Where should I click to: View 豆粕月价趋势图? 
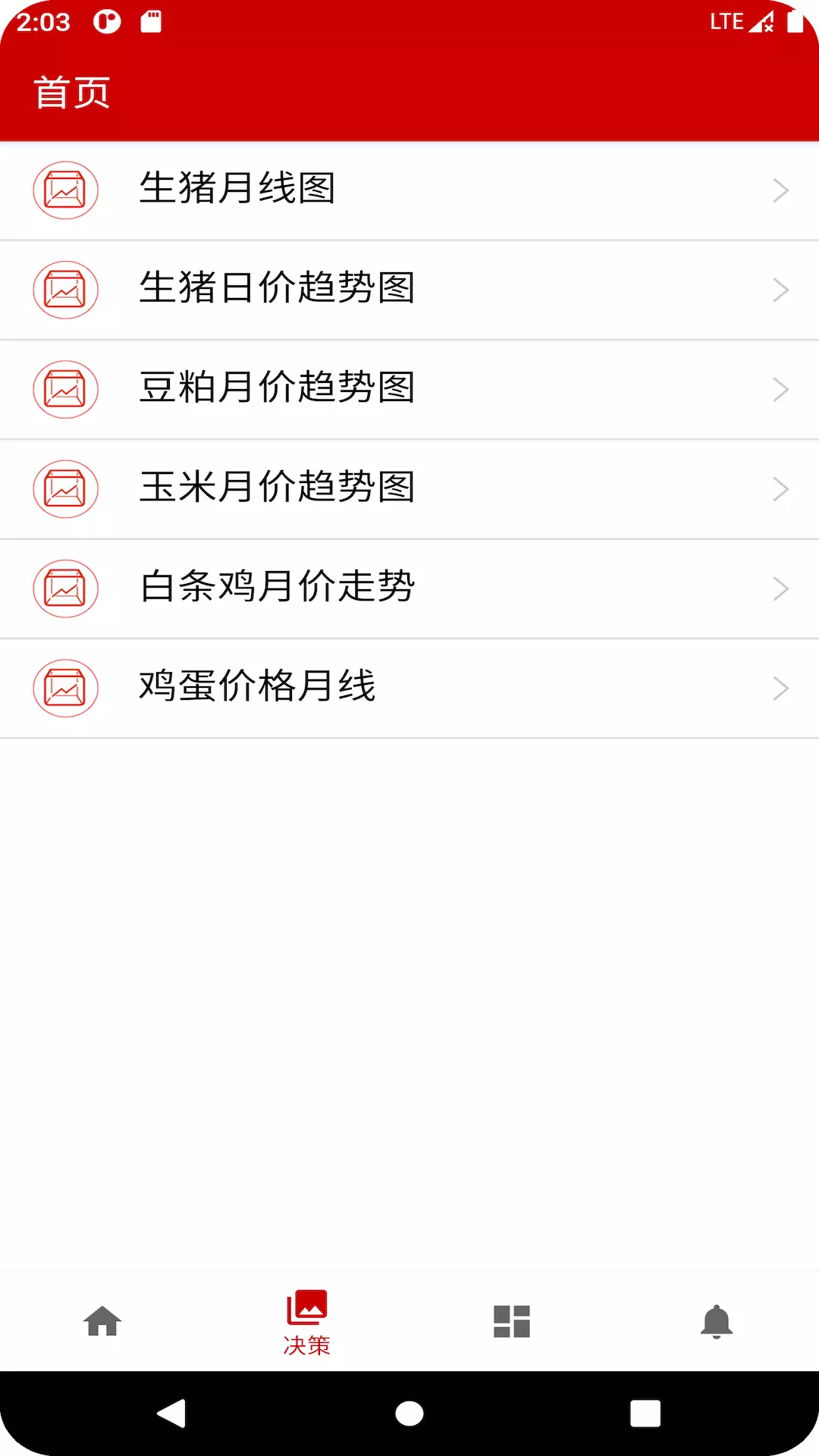[409, 389]
